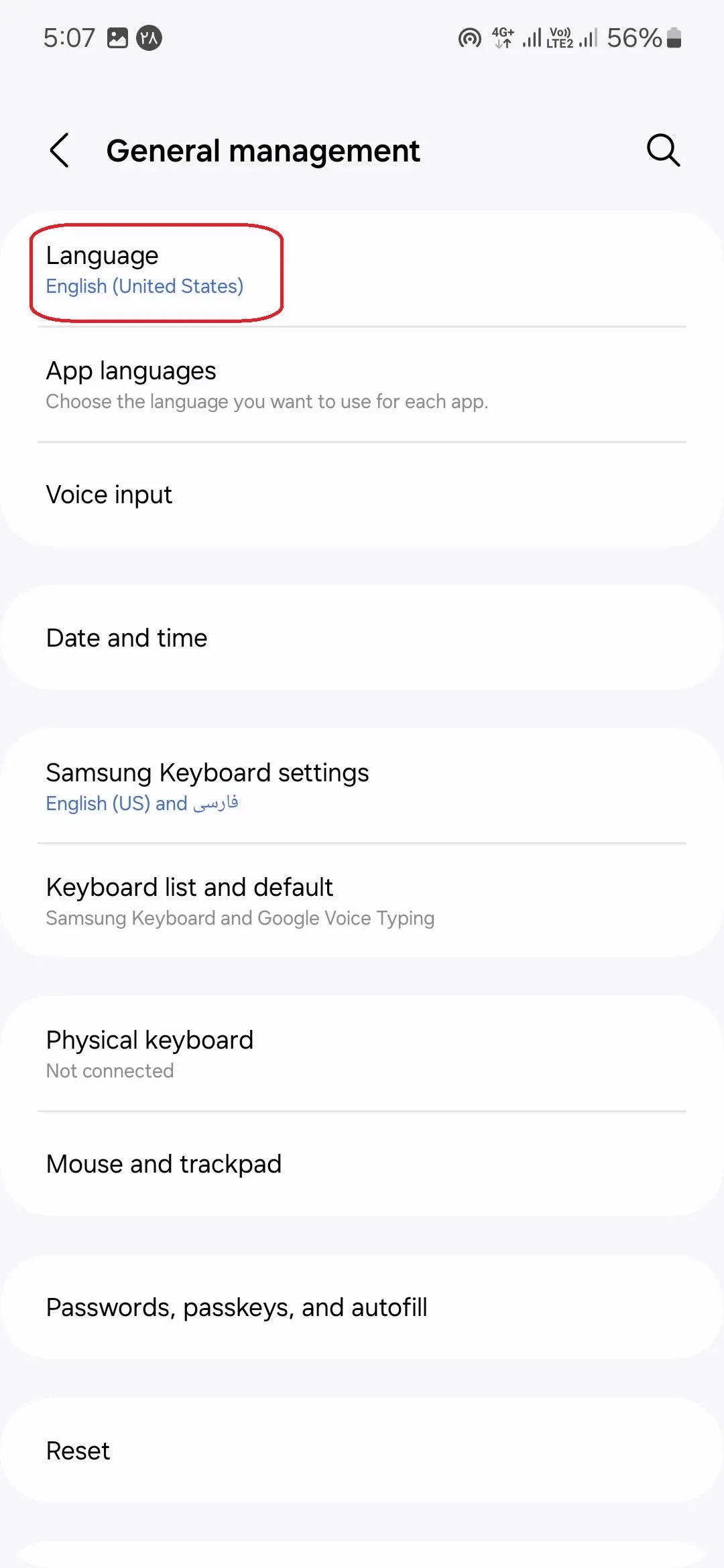Open Physical keyboard settings
The height and width of the screenshot is (1568, 724).
tap(362, 1053)
